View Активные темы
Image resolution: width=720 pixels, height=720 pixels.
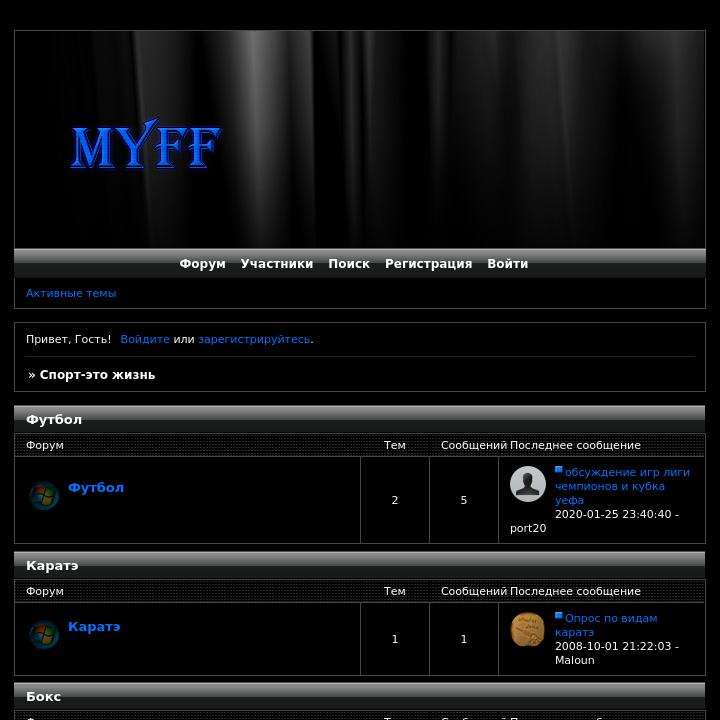click(x=71, y=293)
